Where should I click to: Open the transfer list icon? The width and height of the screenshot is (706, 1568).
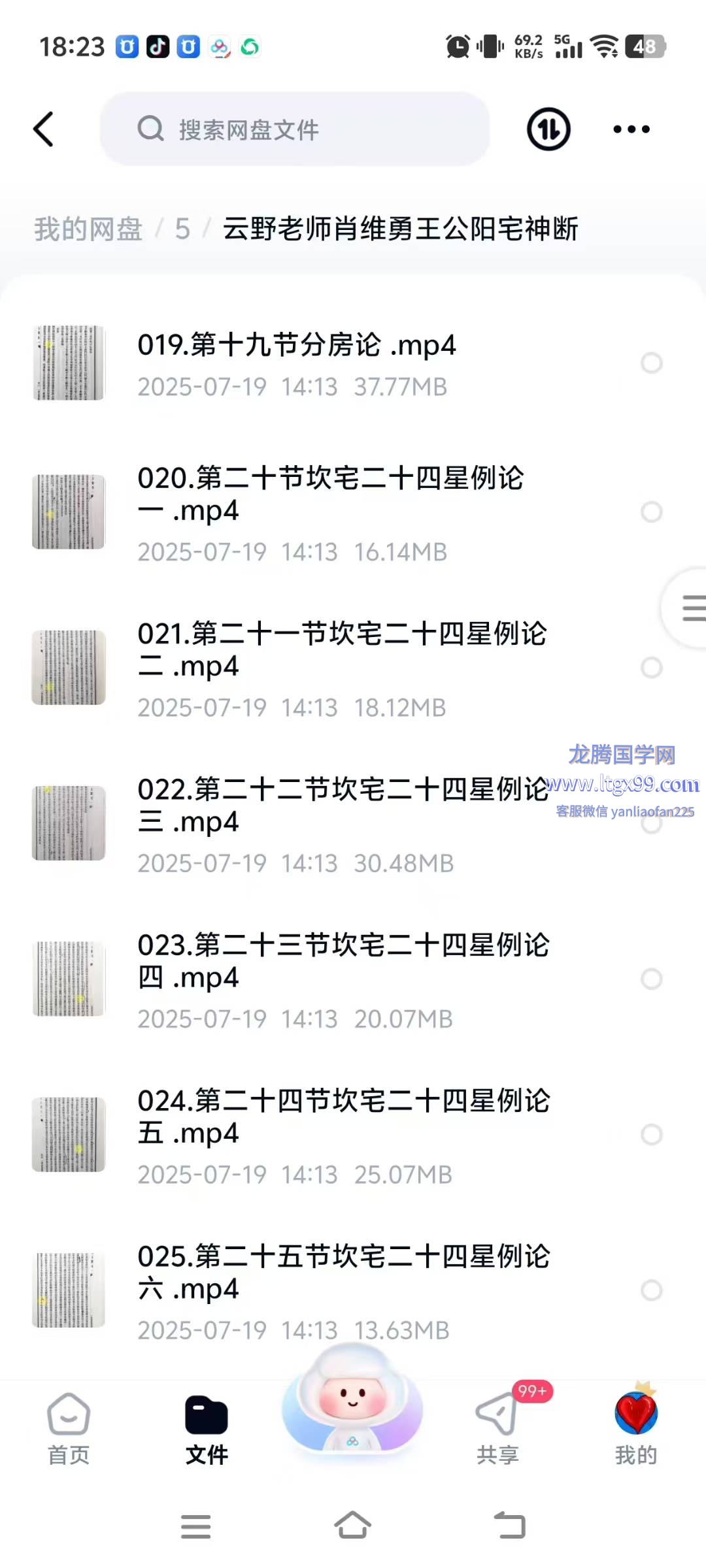pyautogui.click(x=548, y=129)
